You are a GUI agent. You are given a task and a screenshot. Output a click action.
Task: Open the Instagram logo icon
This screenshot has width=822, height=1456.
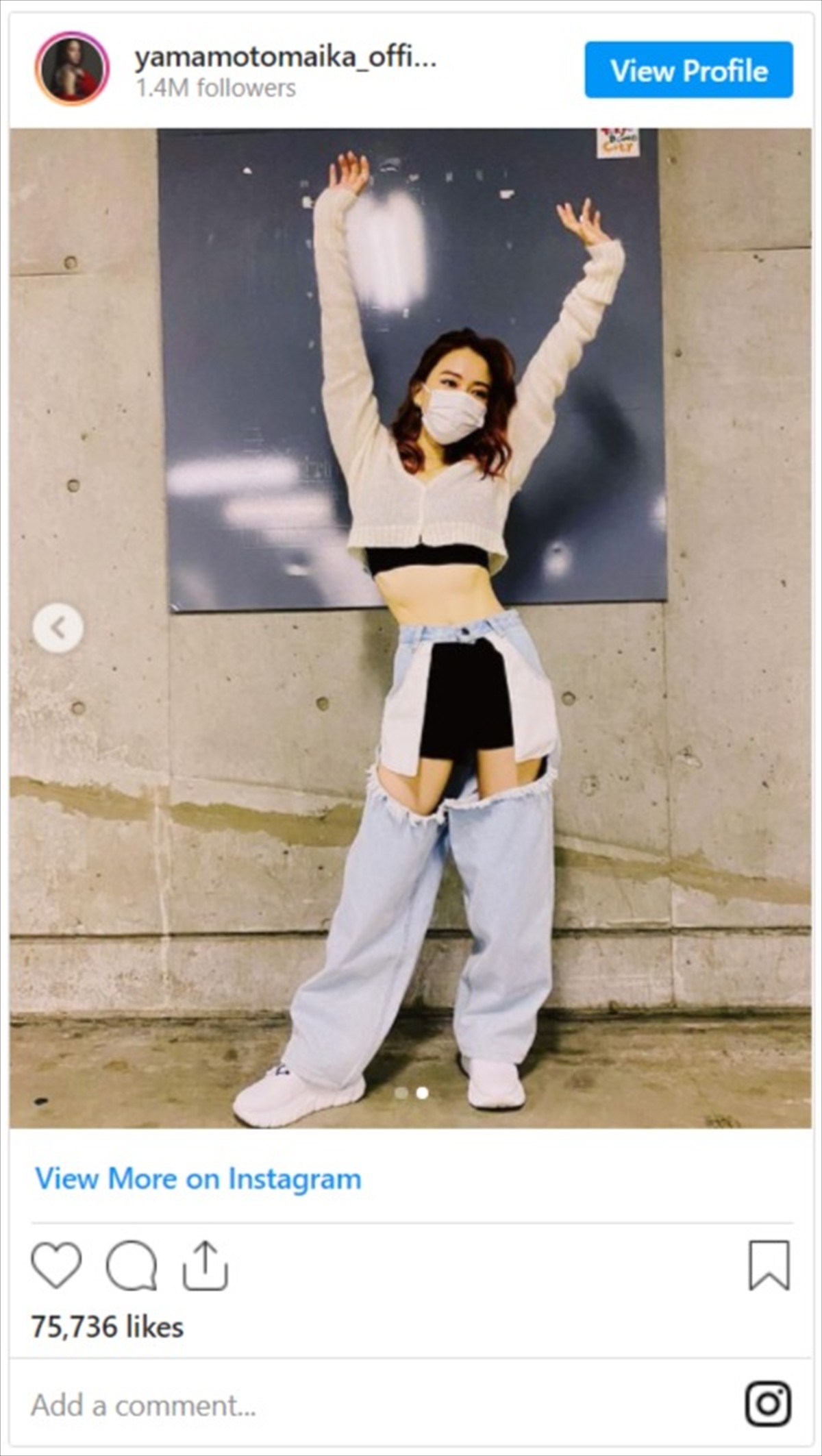click(768, 1404)
